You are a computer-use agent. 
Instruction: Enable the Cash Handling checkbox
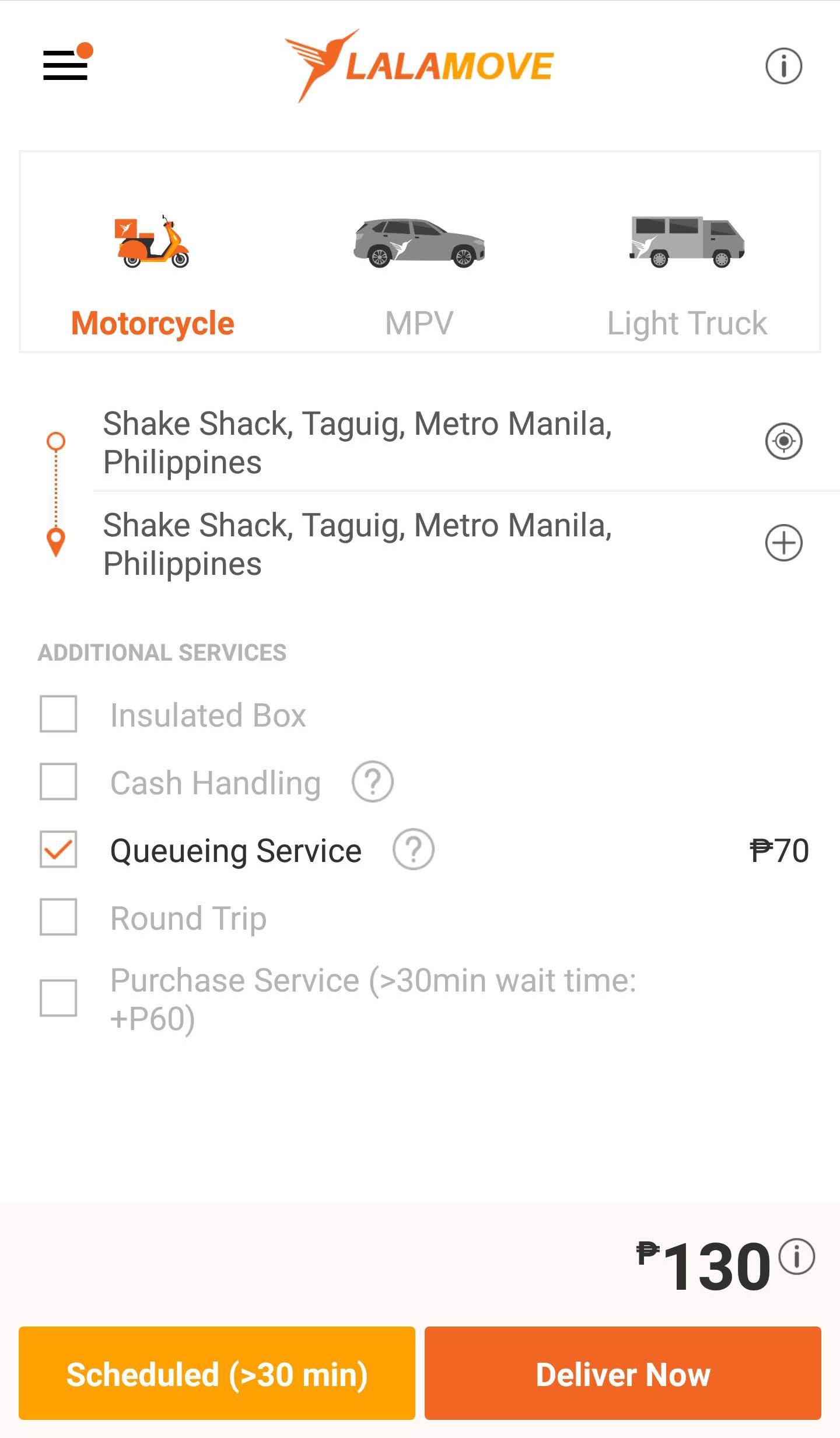[x=58, y=781]
